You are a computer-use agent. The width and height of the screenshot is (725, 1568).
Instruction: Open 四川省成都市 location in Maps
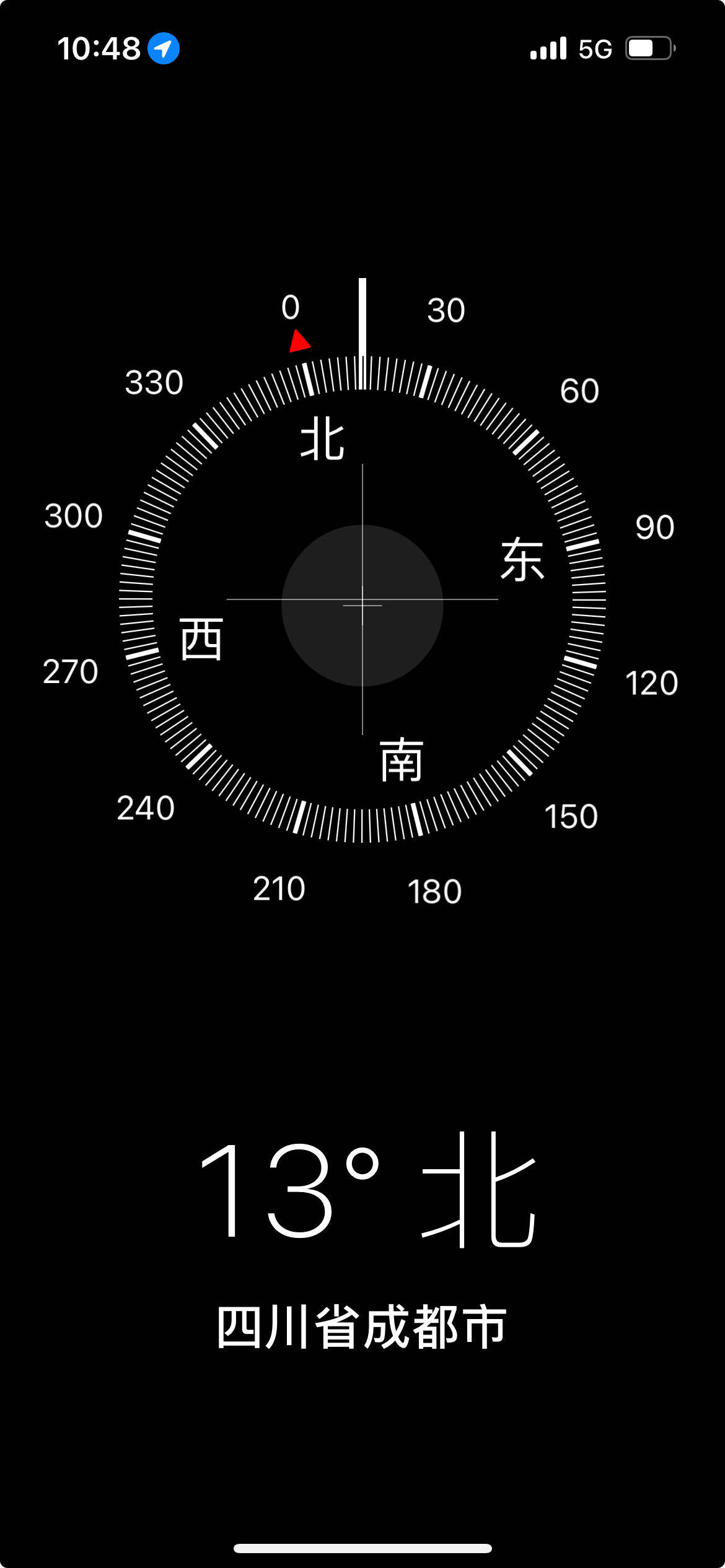tap(362, 1326)
